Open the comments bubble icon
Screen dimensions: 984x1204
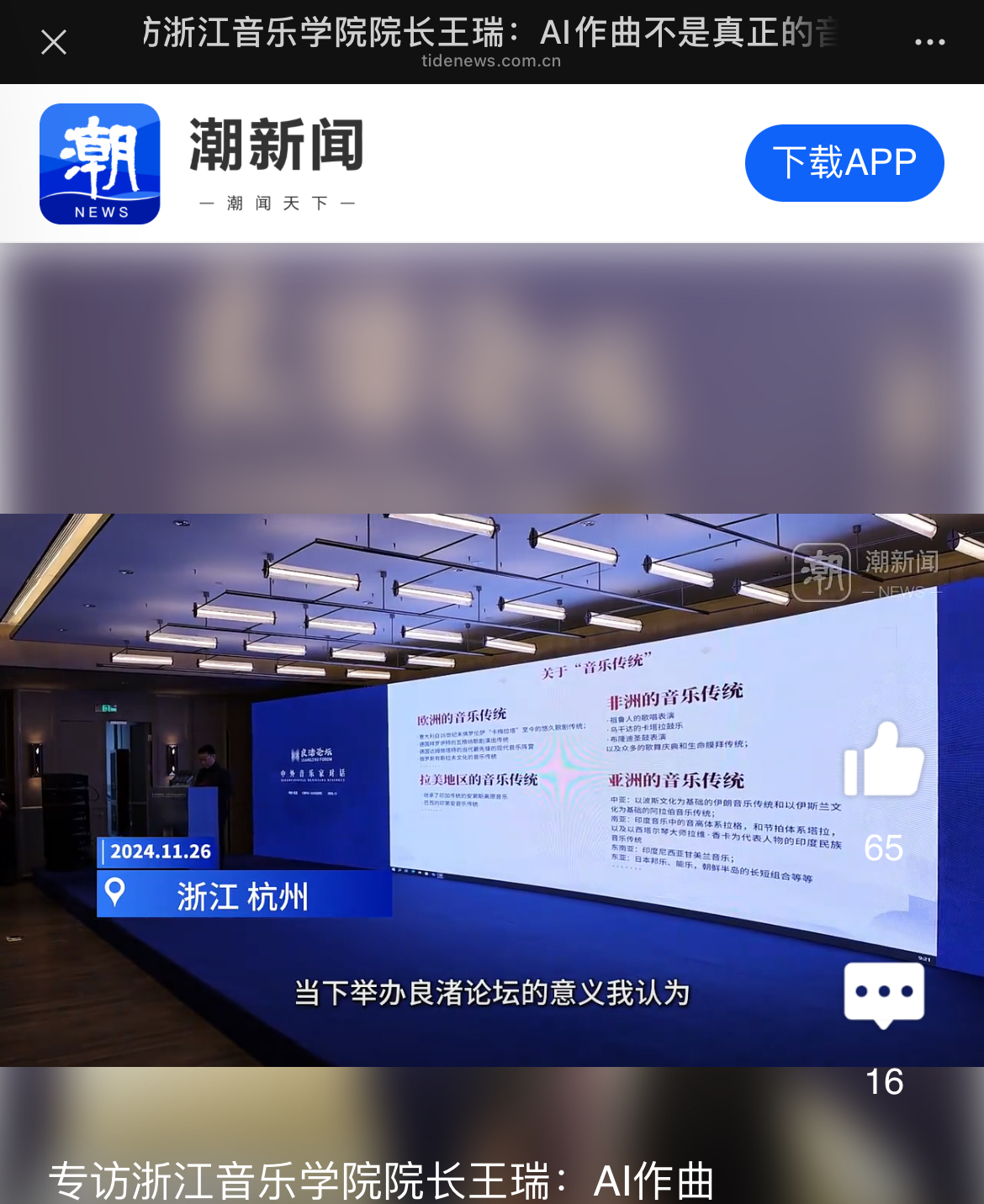coord(884,995)
